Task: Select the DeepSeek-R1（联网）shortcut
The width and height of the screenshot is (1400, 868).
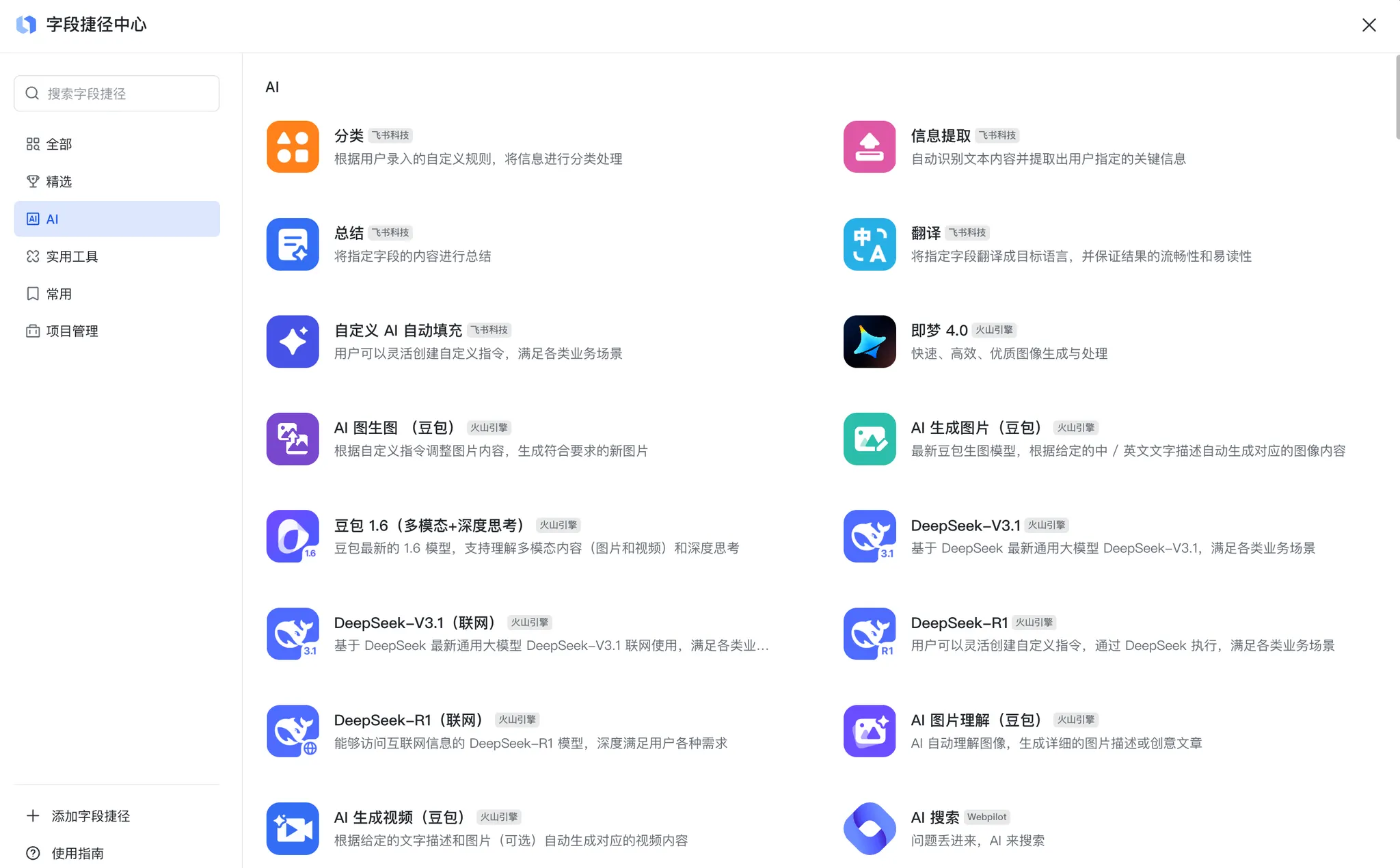Action: tap(409, 720)
